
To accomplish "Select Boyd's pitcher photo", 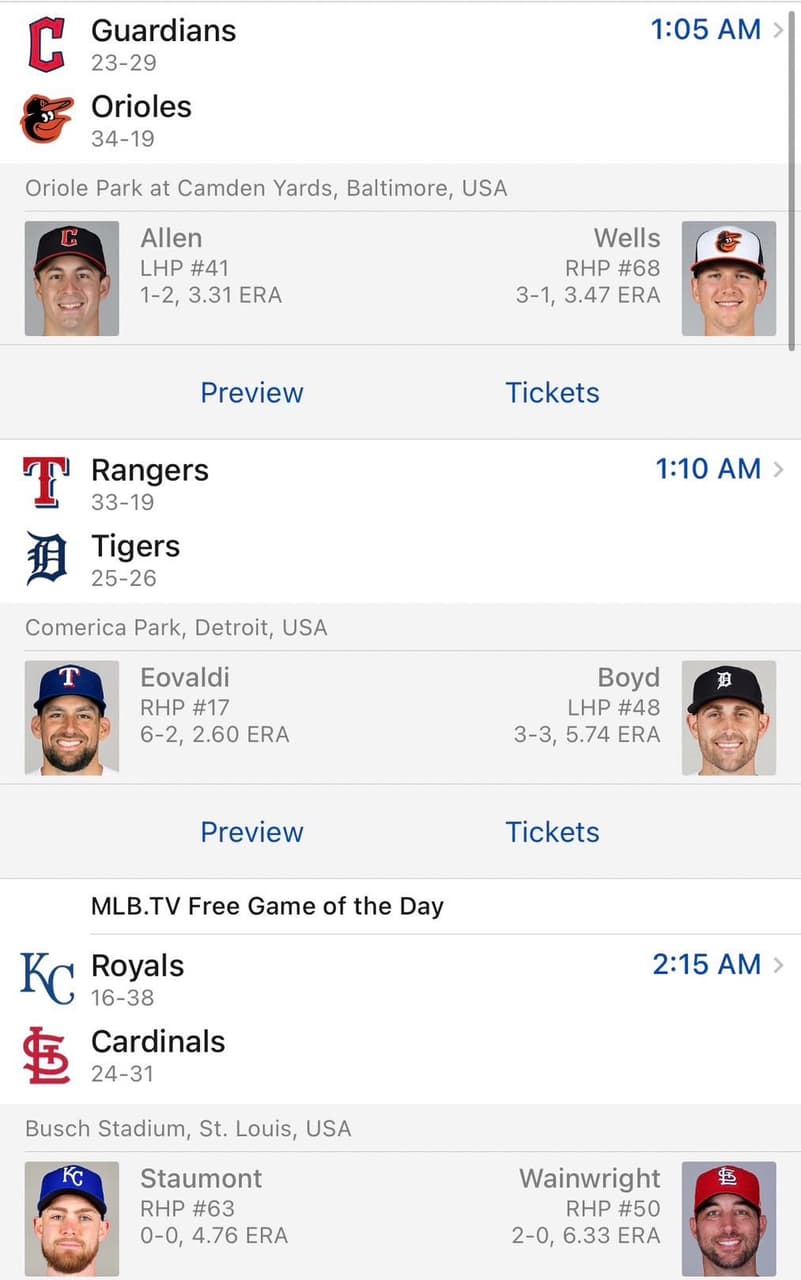I will (x=729, y=715).
